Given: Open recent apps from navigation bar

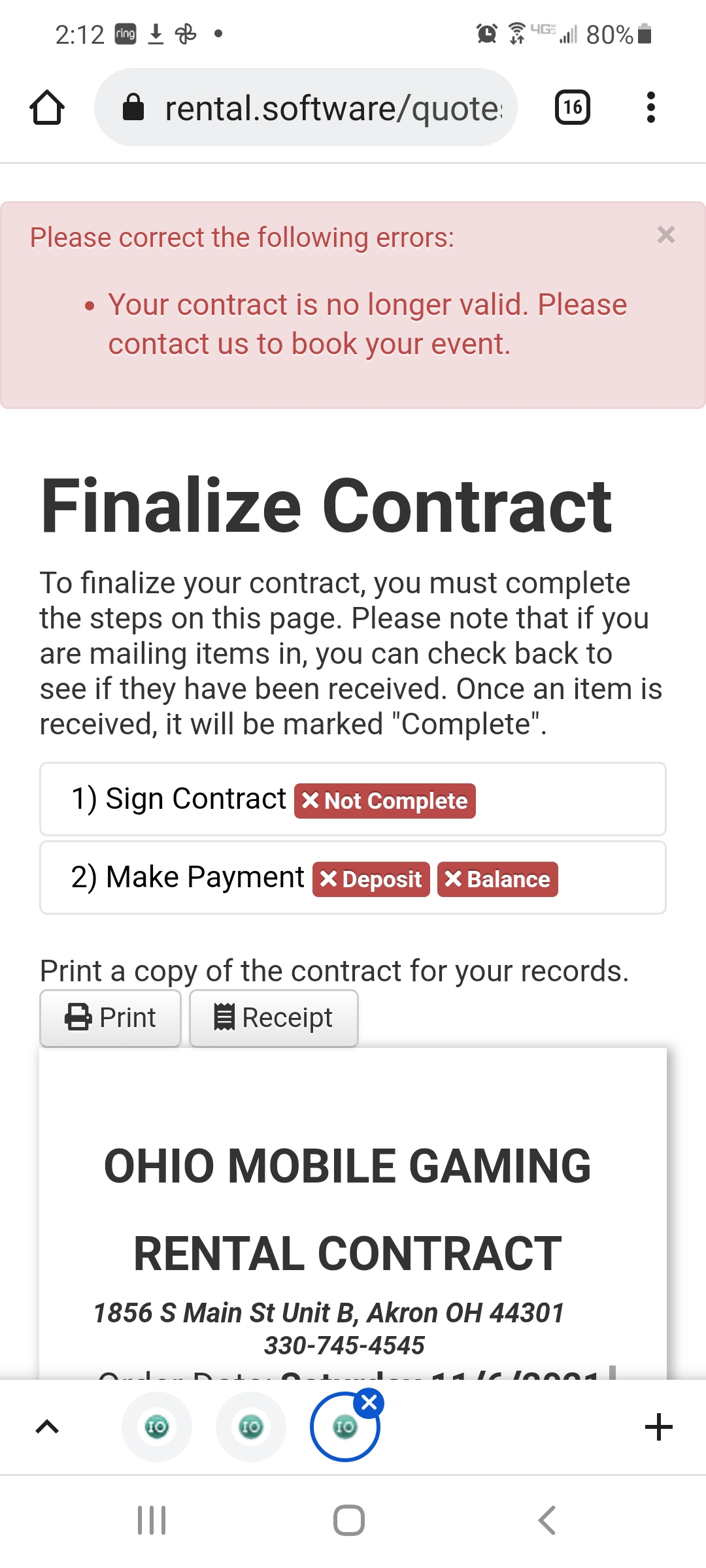Looking at the screenshot, I should 152,1520.
